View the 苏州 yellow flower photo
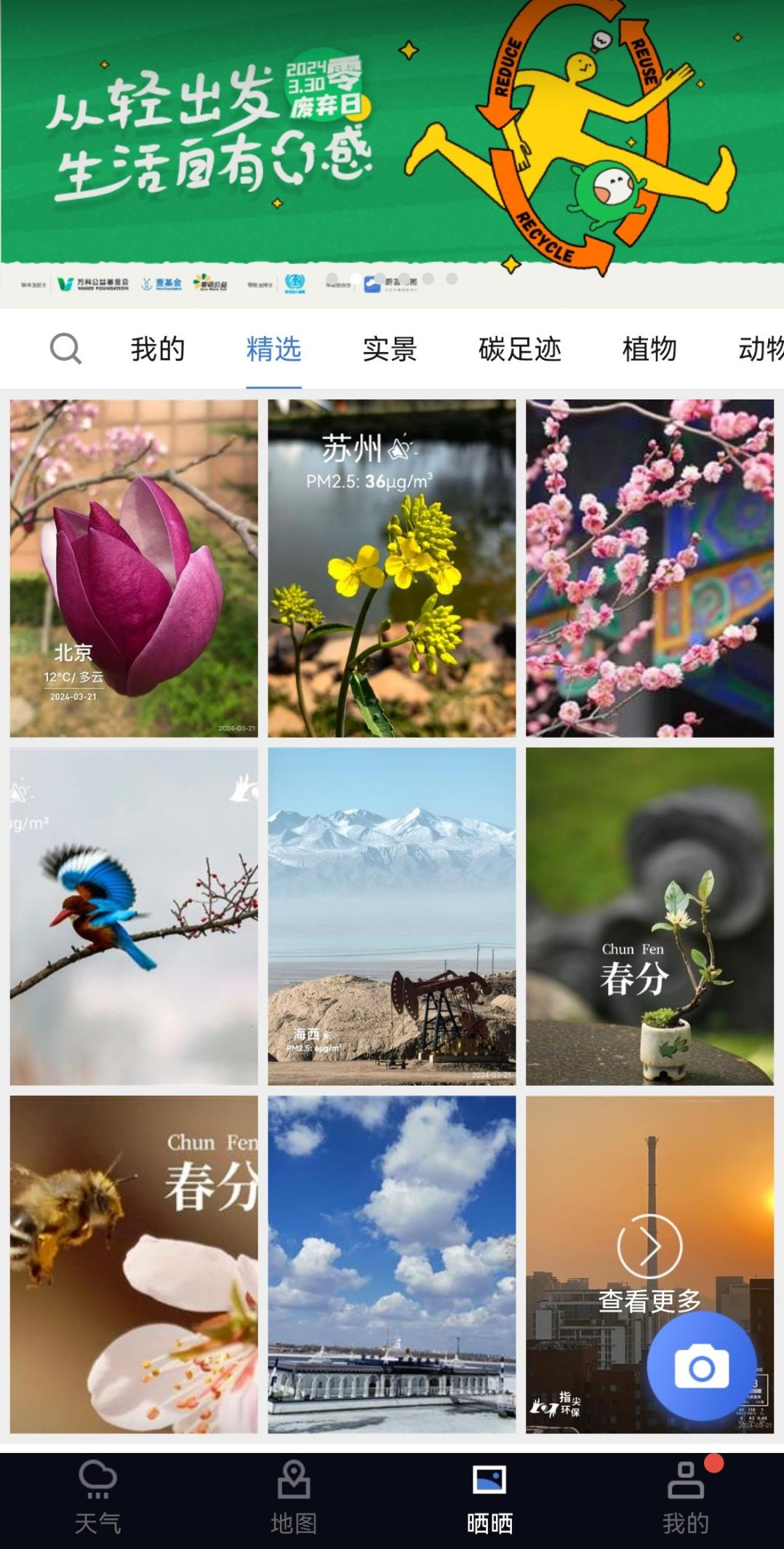Viewport: 784px width, 1549px height. 392,568
